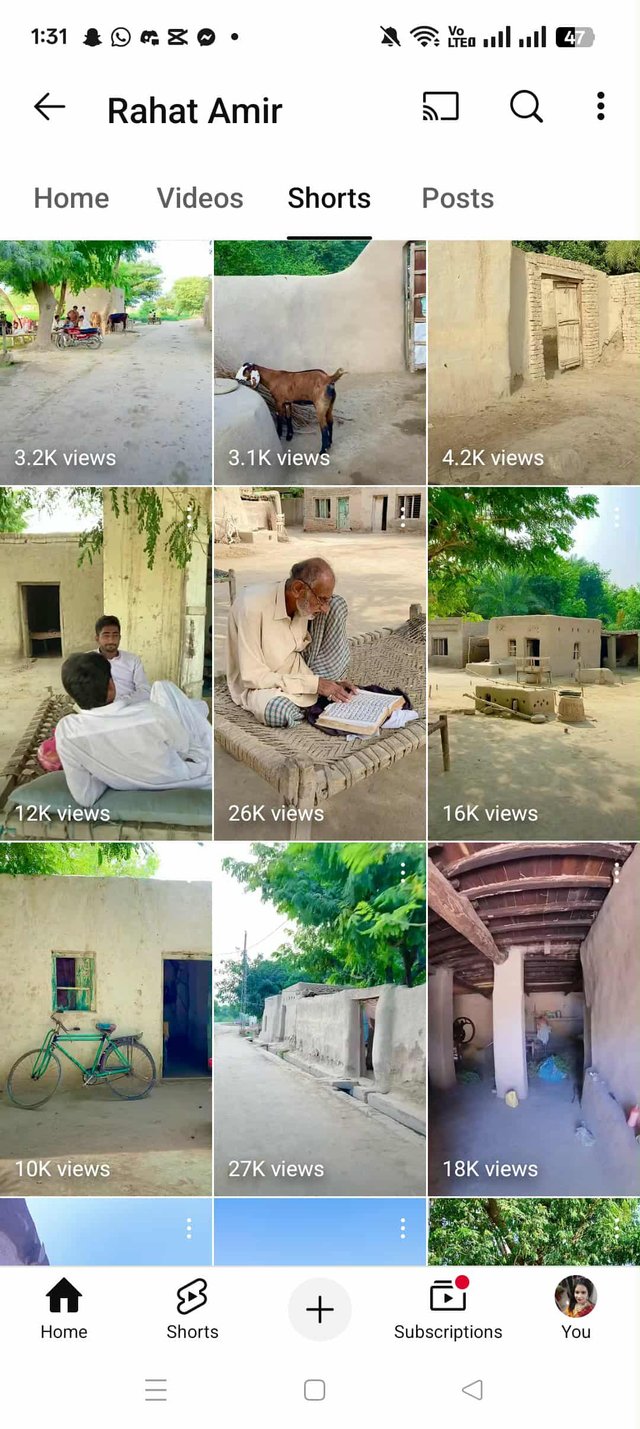Switch to the Posts tab

[x=457, y=198]
